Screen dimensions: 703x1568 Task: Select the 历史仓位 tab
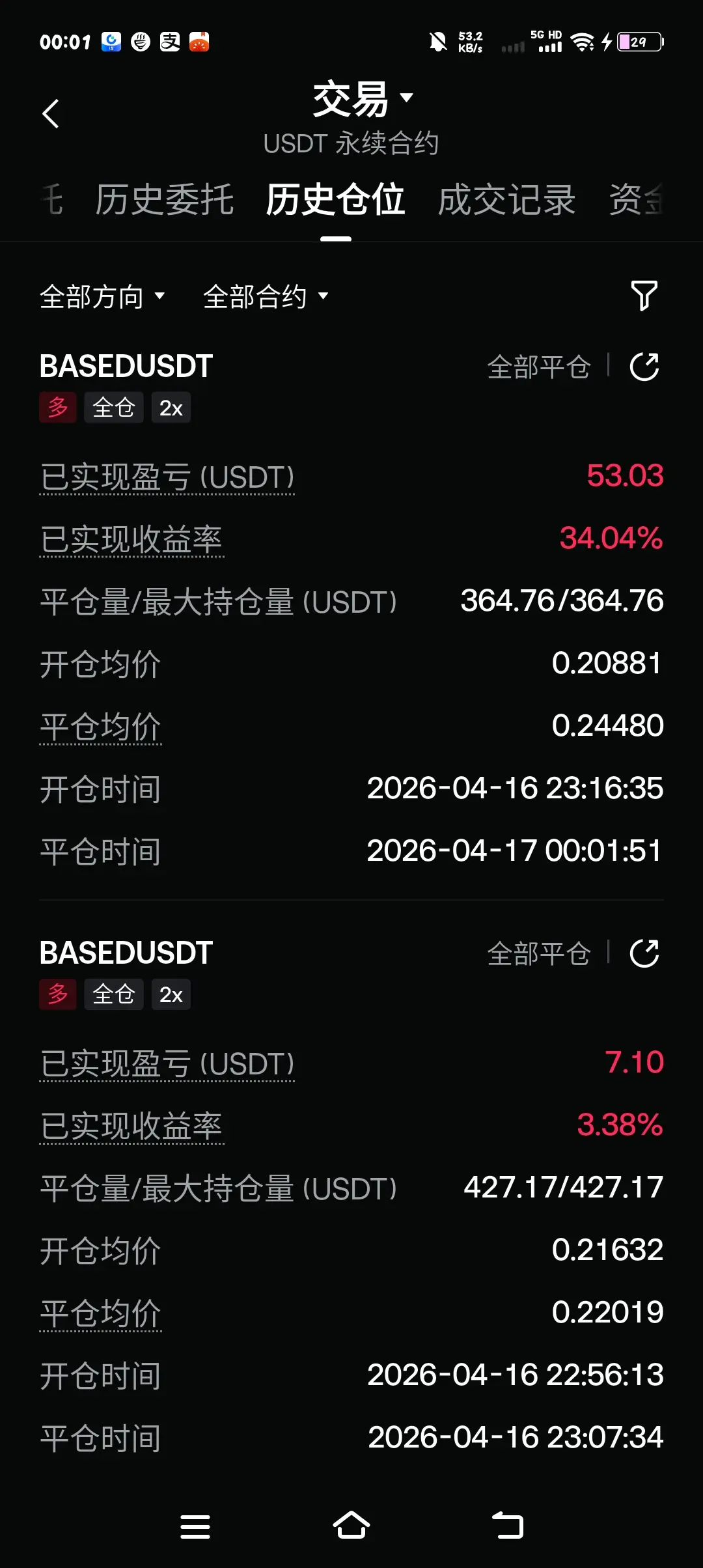(335, 199)
